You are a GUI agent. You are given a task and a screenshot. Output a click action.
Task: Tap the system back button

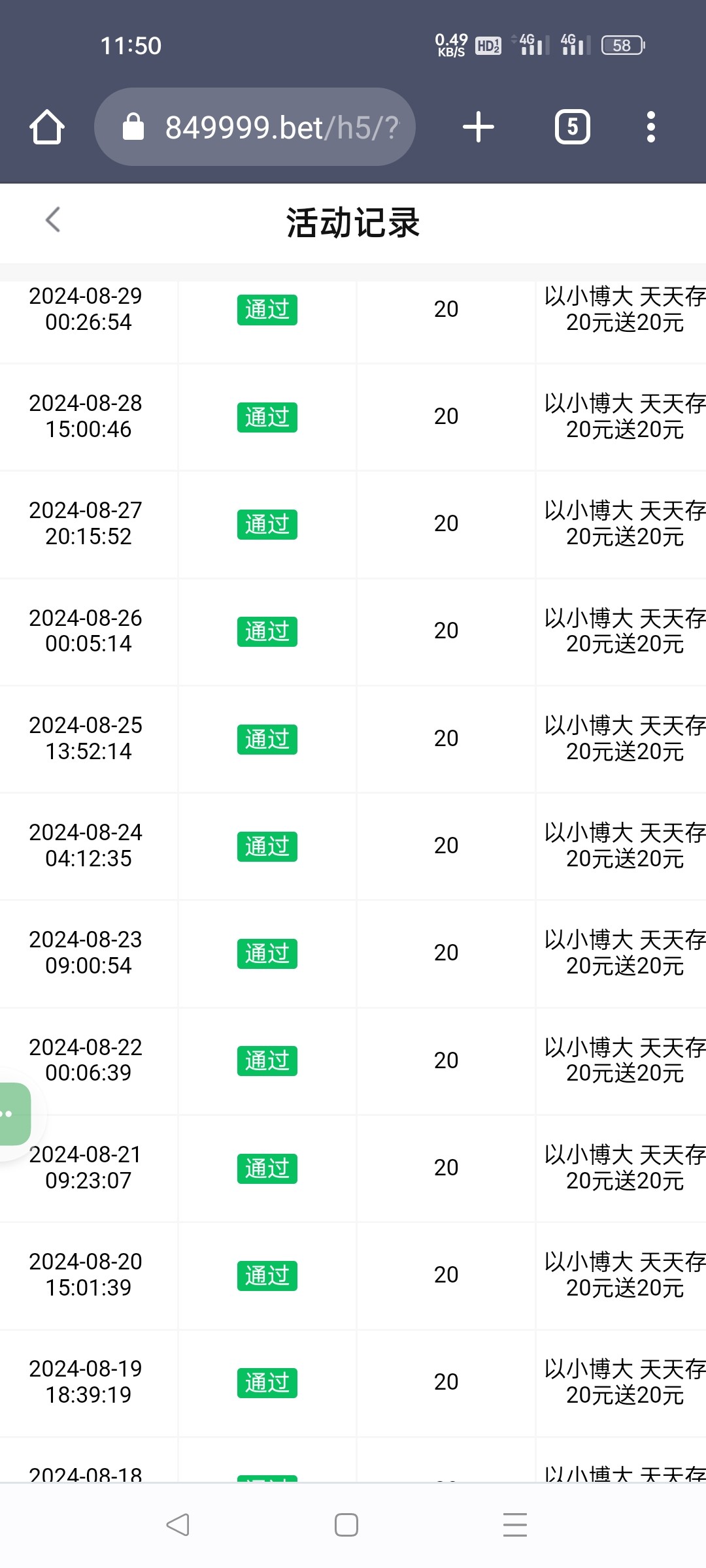point(178,1525)
